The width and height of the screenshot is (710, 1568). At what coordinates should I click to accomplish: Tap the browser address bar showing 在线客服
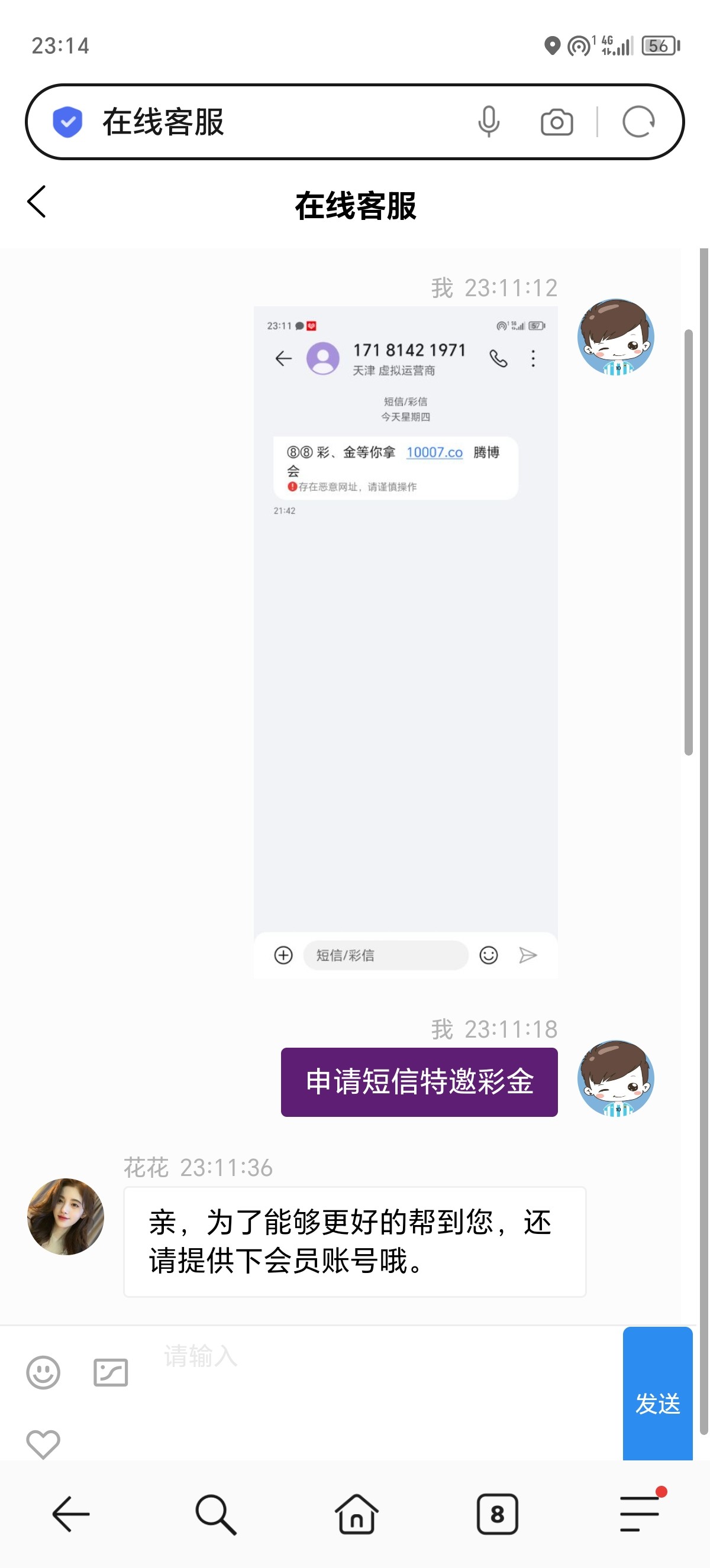274,122
